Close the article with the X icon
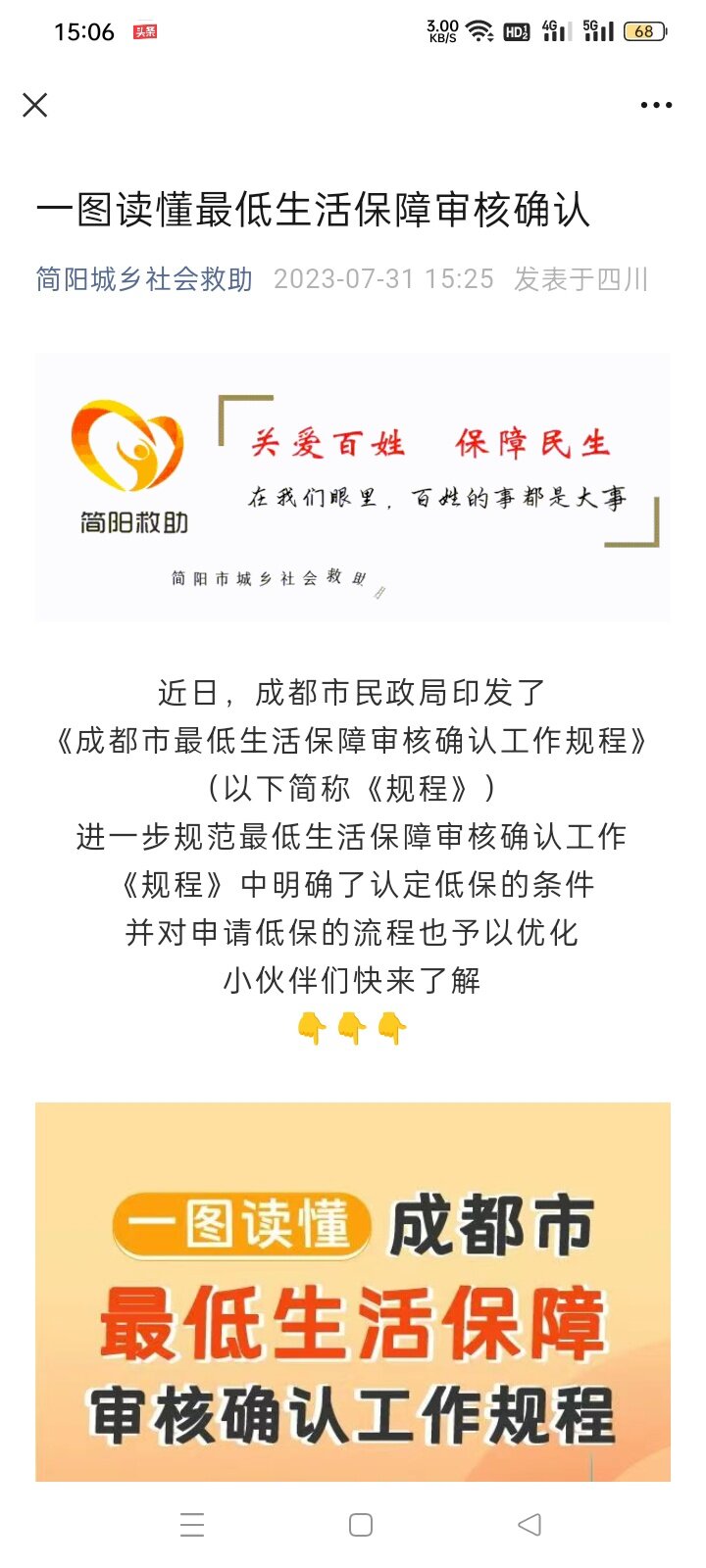The width and height of the screenshot is (706, 1568). pos(35,105)
